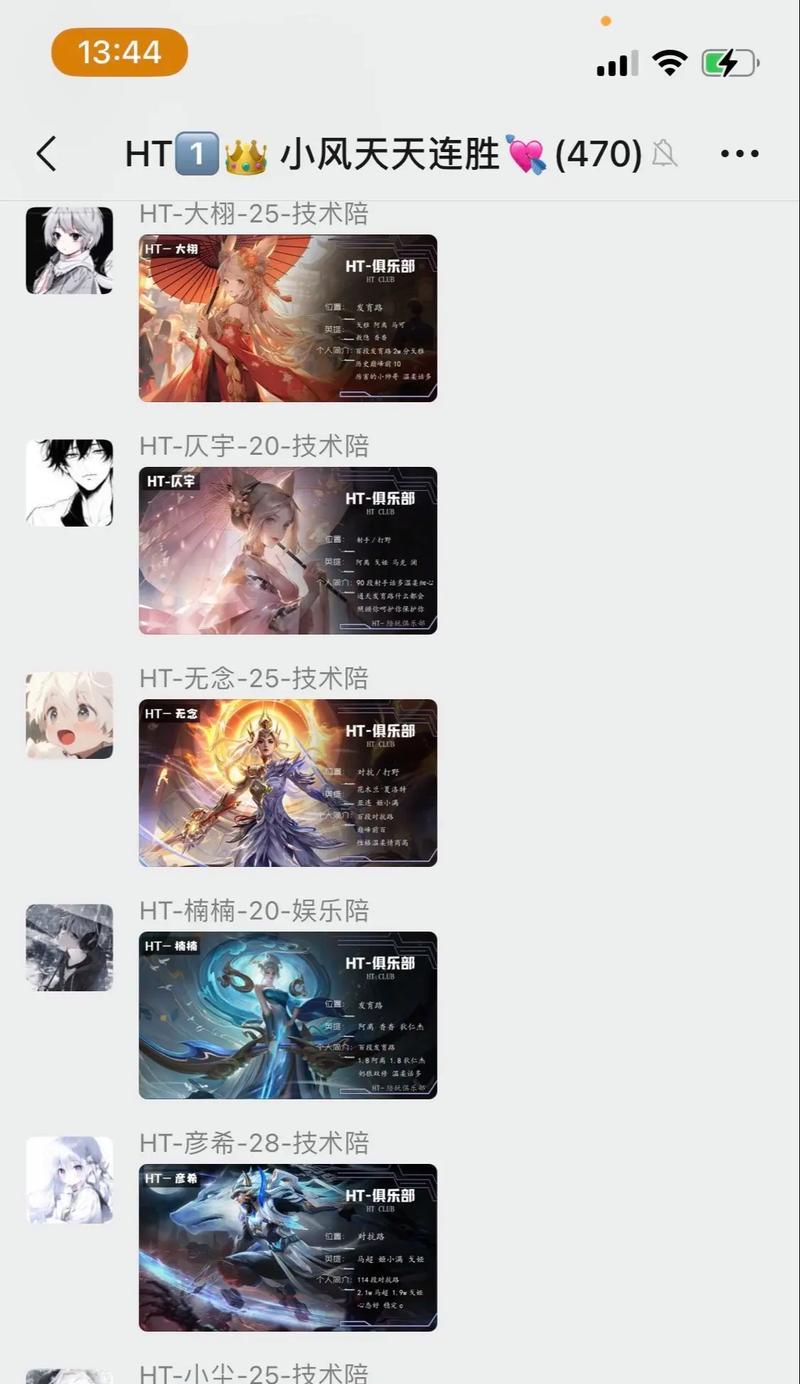800x1384 pixels.
Task: View HT-楠楠's profile avatar
Action: (x=69, y=947)
